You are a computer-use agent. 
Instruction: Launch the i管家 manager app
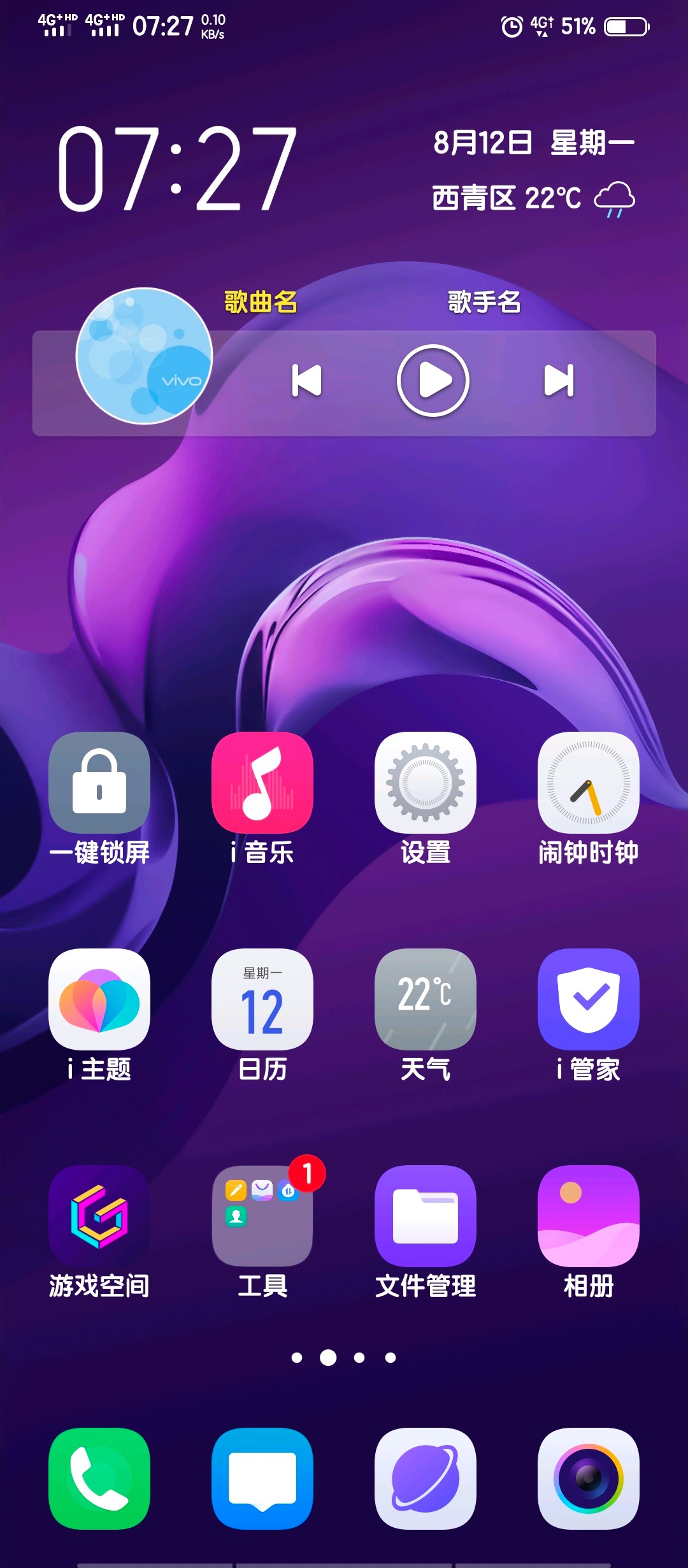[x=589, y=999]
